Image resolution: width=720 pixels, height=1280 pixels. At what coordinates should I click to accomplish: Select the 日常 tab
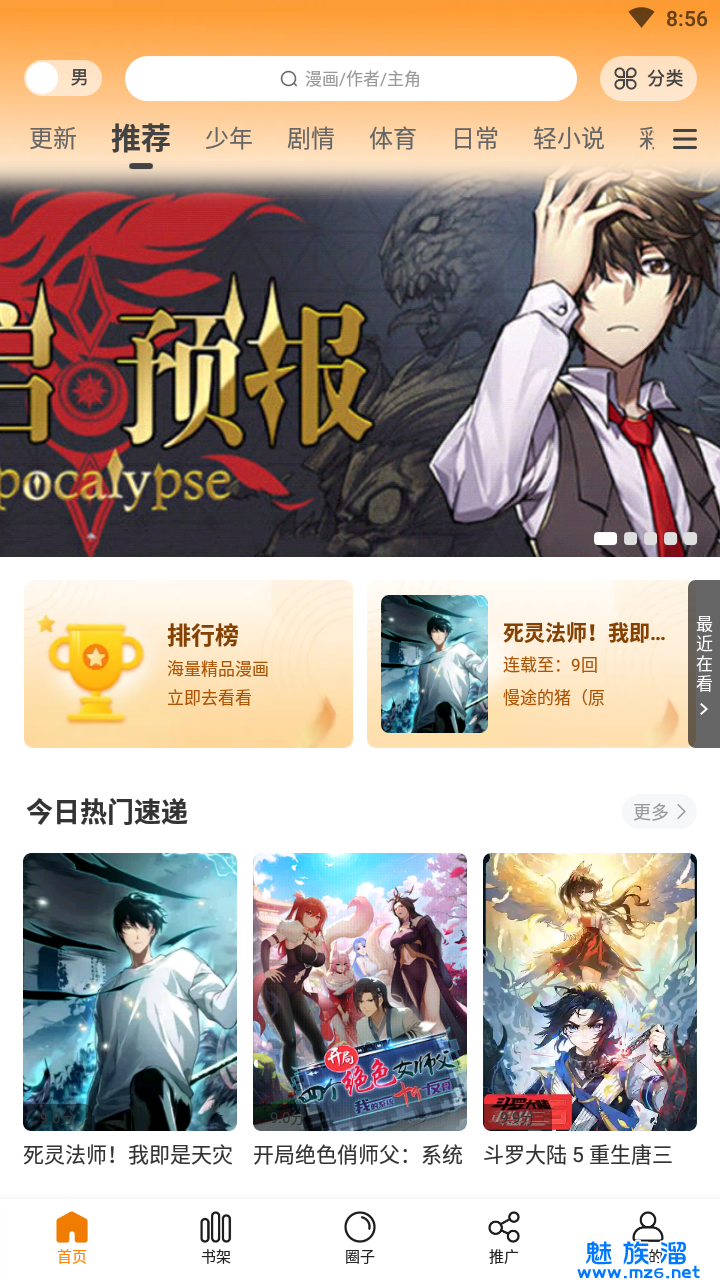(475, 139)
